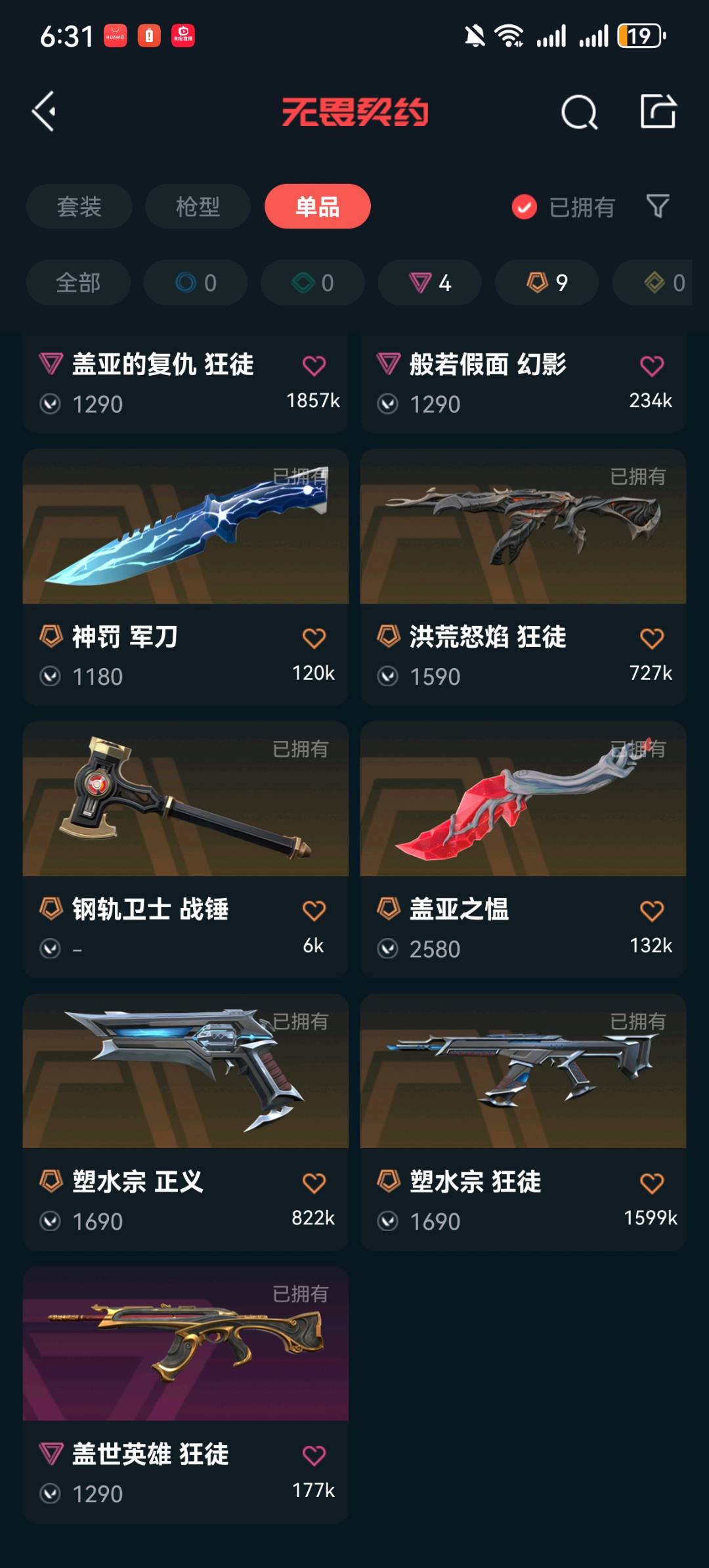Filter by the purple tier chip showing 4
Screen dimensions: 709x1568
[429, 283]
